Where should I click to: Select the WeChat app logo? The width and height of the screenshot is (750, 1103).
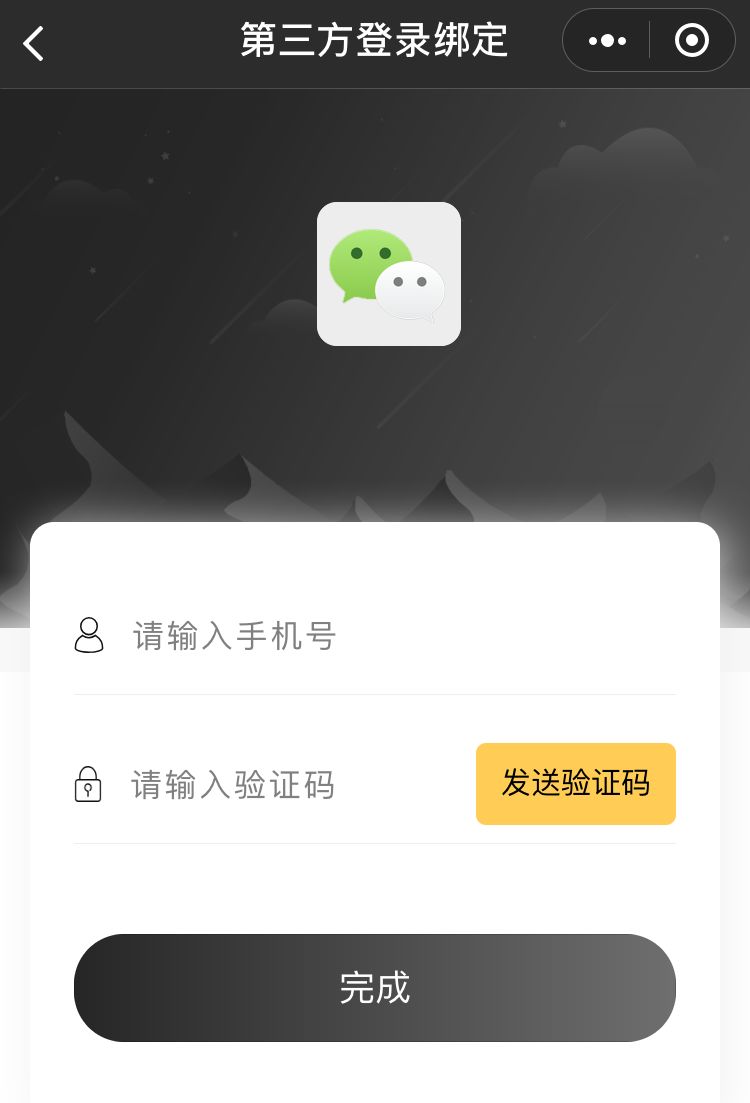(389, 273)
